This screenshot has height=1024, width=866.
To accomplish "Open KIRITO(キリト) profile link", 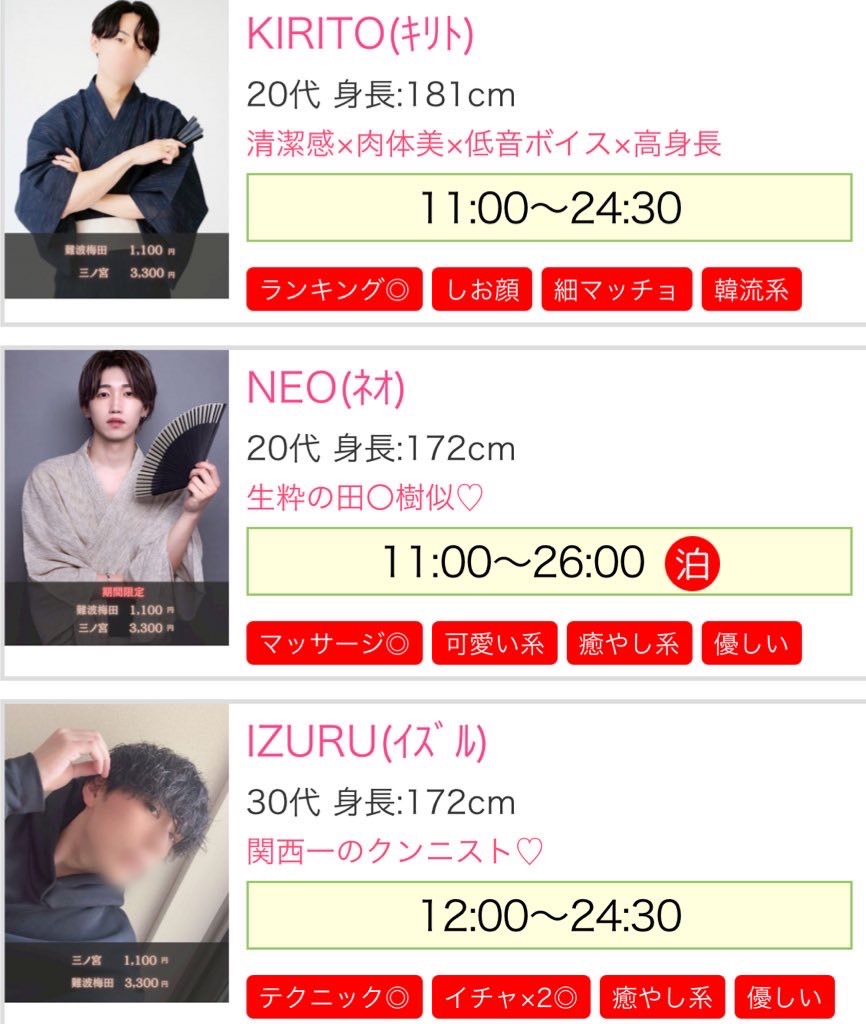I will (x=360, y=34).
